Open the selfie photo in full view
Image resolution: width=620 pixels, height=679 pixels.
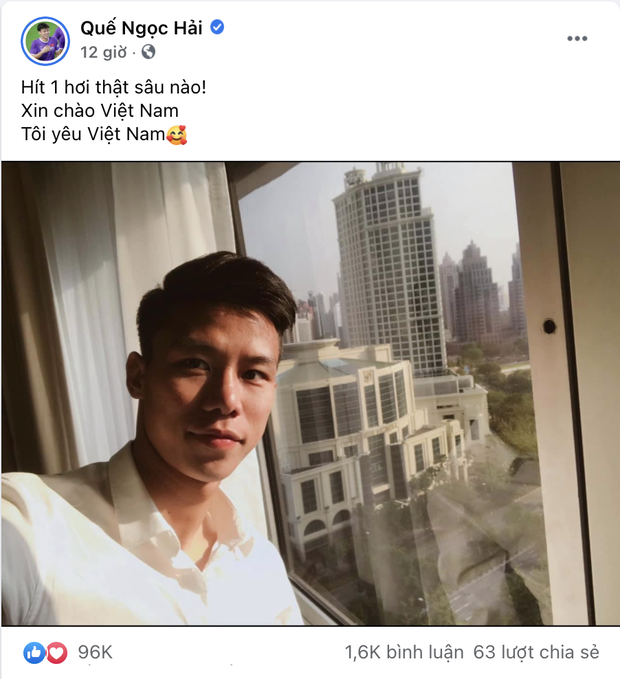coord(310,393)
